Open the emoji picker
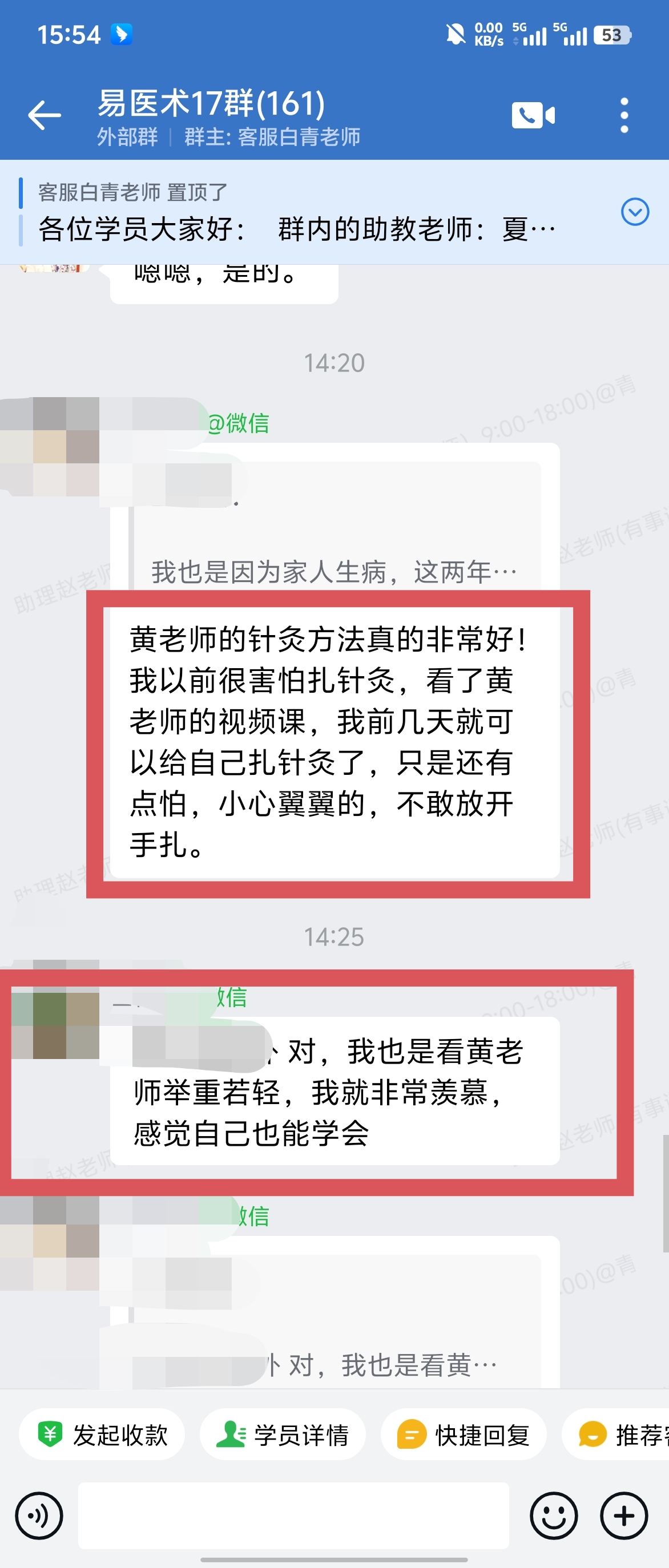Viewport: 669px width, 1568px height. click(x=553, y=1516)
